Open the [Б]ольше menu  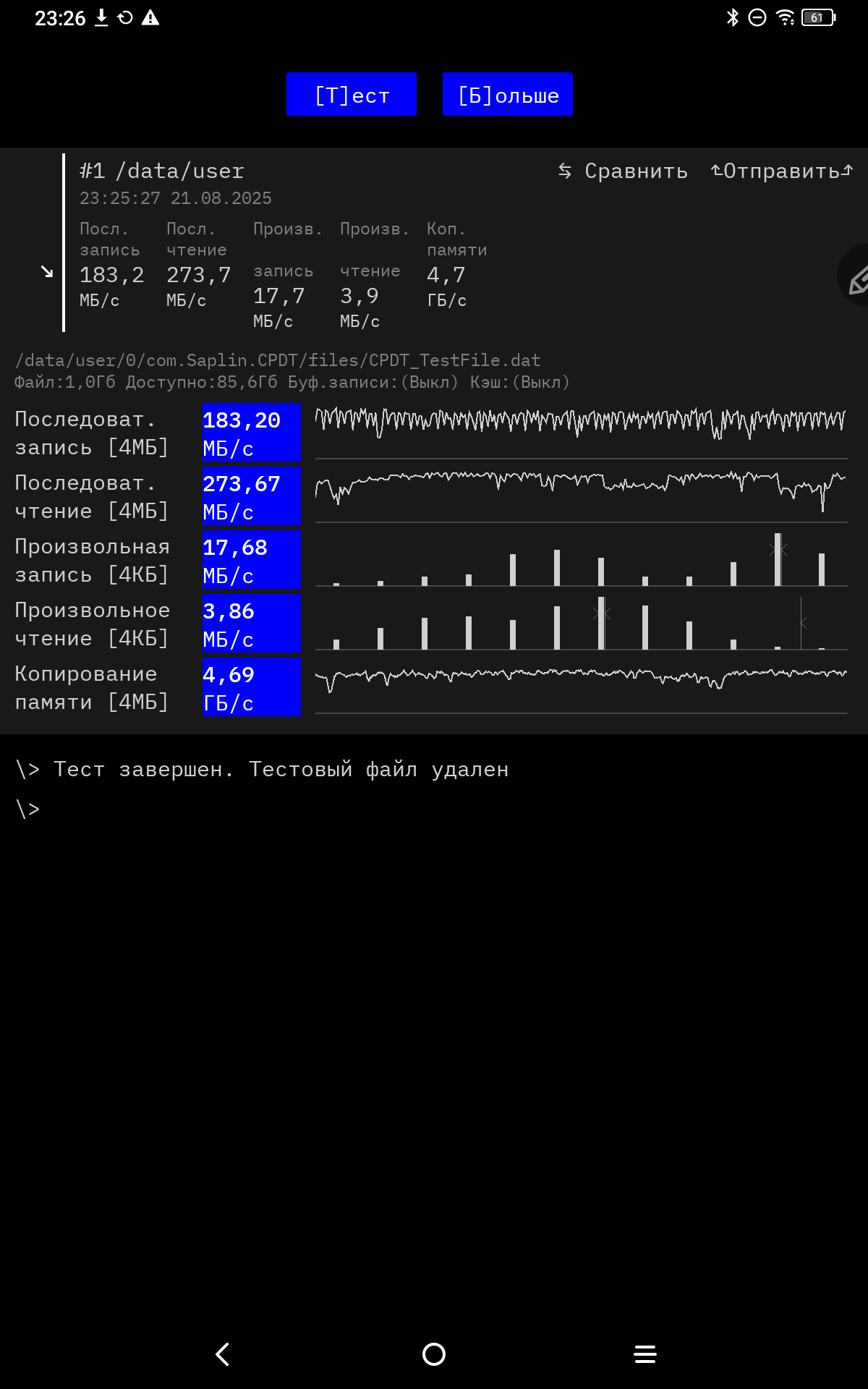(508, 94)
